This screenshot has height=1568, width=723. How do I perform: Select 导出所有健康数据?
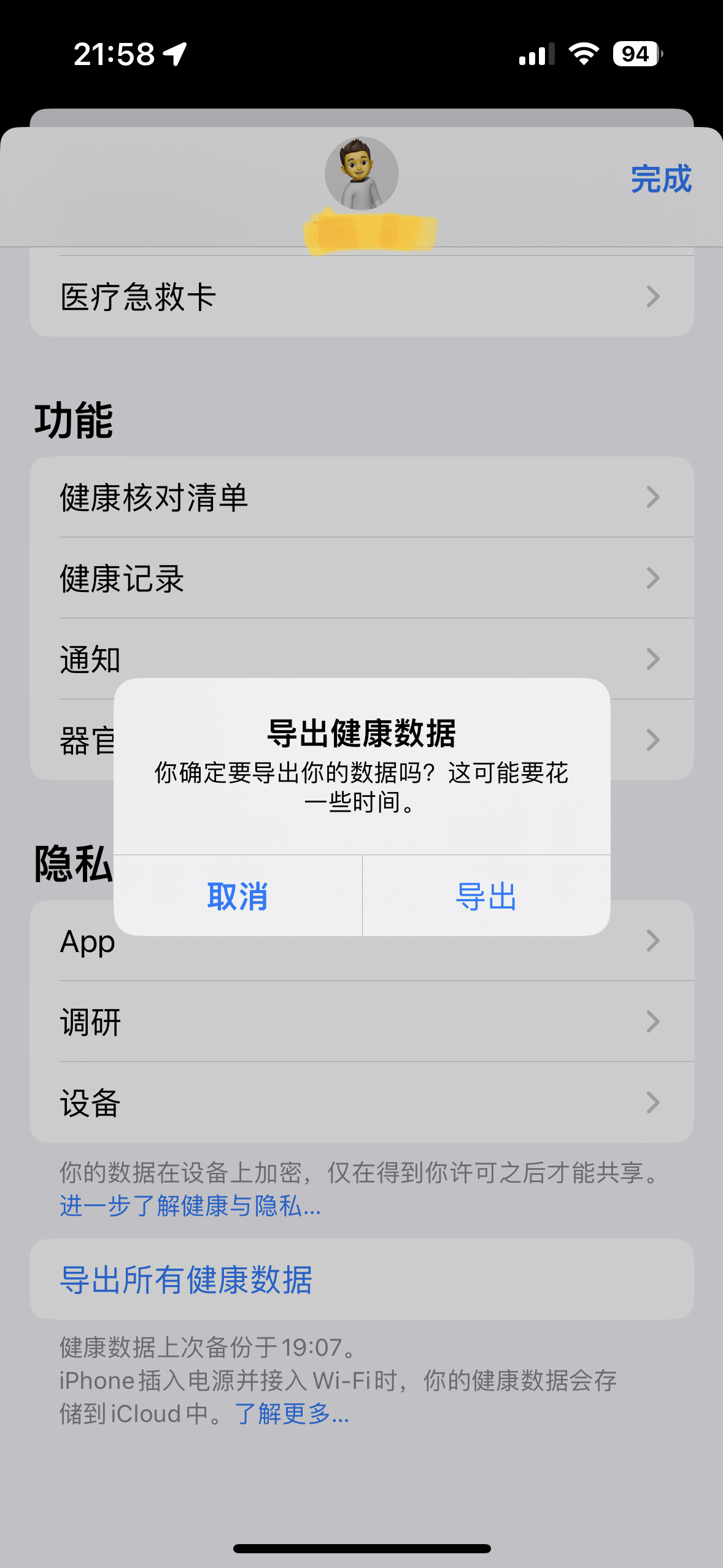(186, 1280)
